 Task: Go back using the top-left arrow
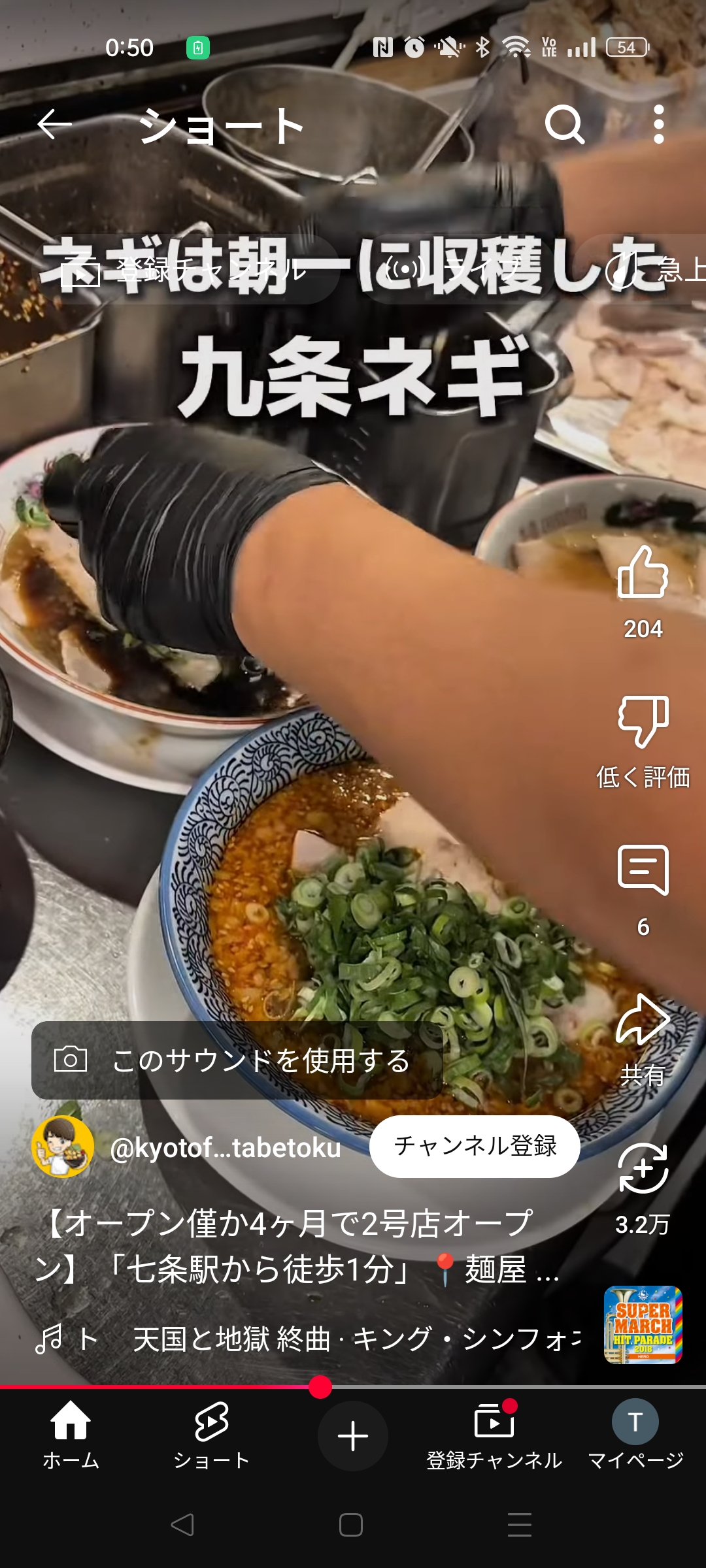[54, 124]
